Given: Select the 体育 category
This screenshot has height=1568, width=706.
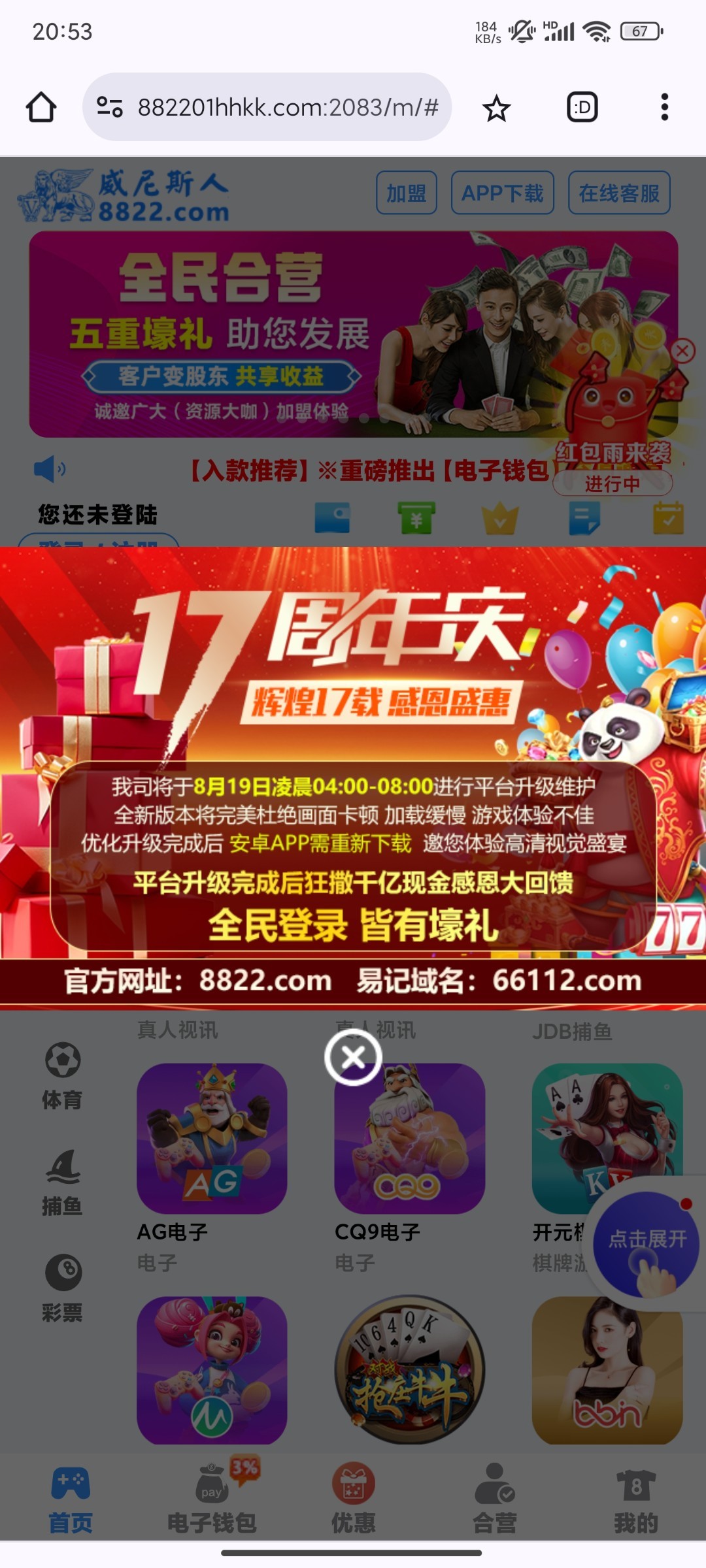Looking at the screenshot, I should [x=63, y=1076].
